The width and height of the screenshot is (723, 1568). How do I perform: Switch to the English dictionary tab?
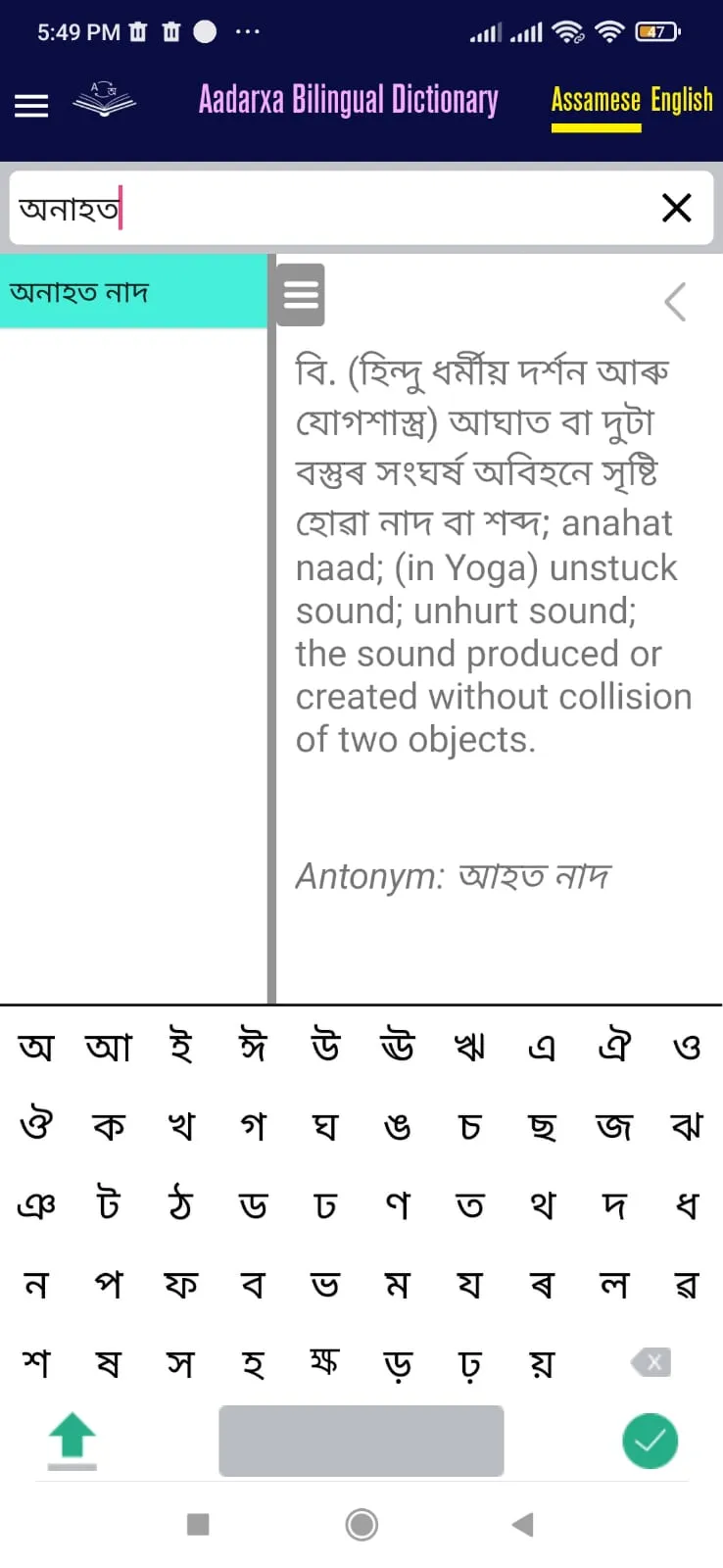point(680,99)
